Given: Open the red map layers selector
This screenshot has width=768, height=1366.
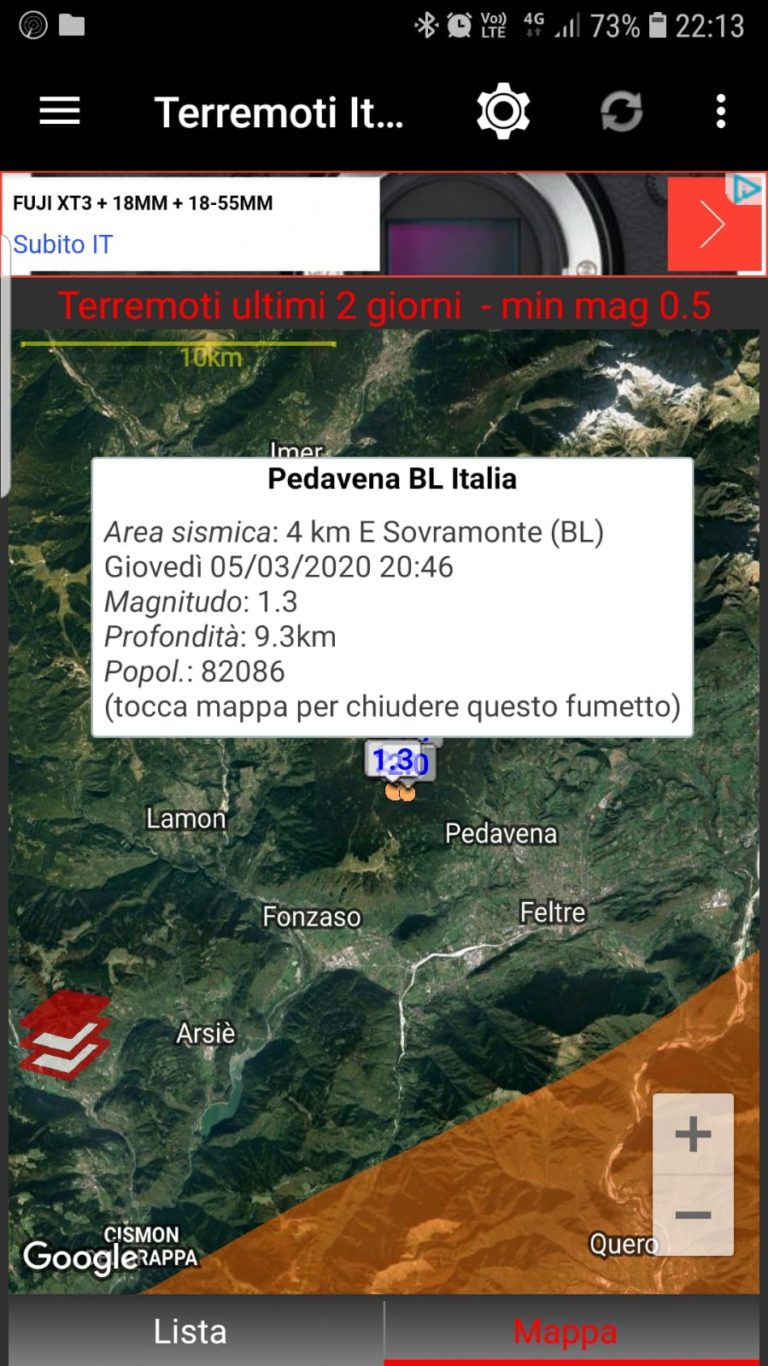Looking at the screenshot, I should coord(64,1033).
